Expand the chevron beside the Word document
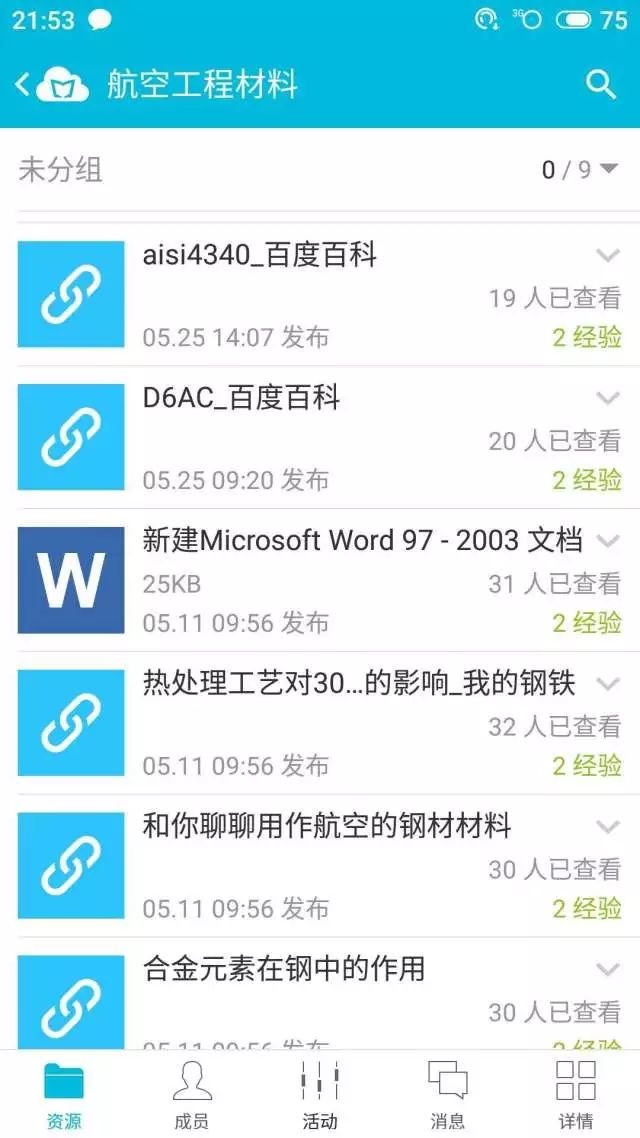The image size is (640, 1138). click(x=607, y=541)
